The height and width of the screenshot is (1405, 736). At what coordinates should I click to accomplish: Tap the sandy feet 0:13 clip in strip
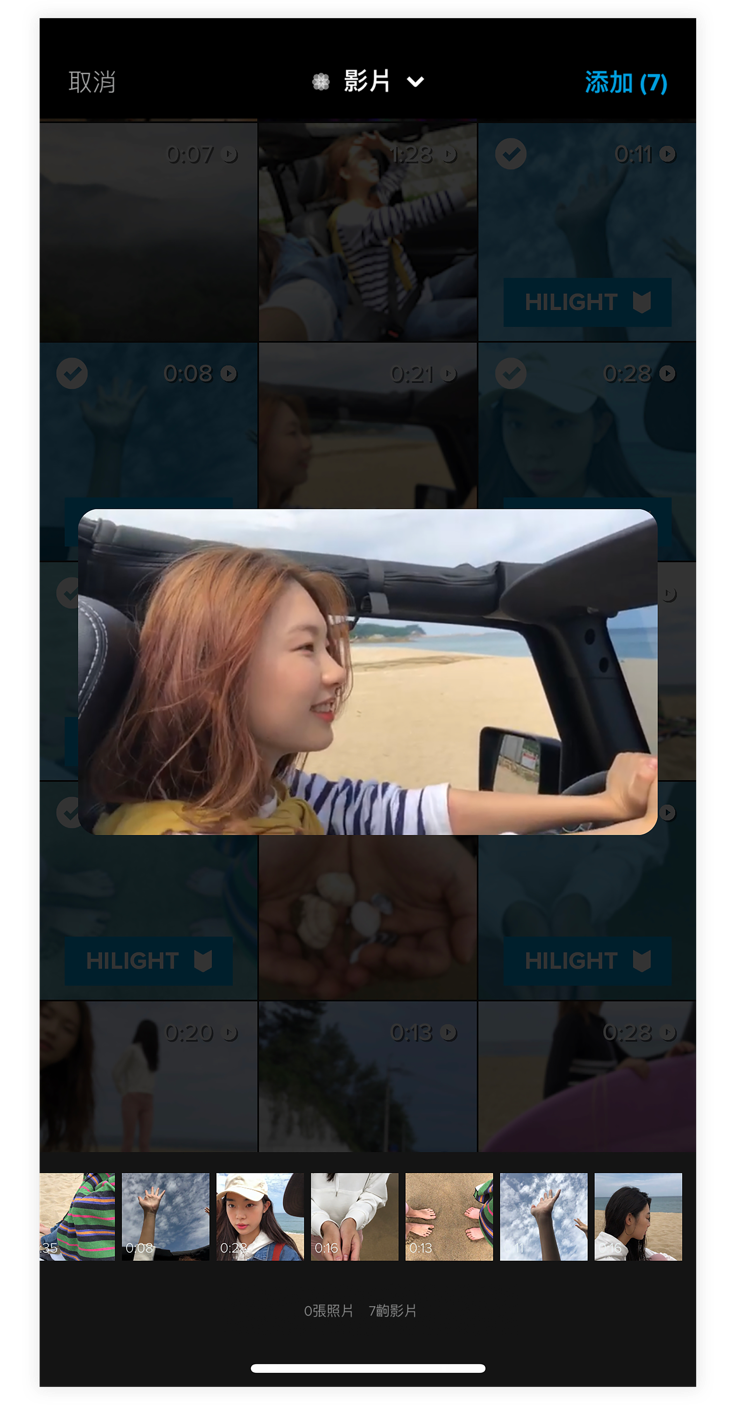(449, 1216)
